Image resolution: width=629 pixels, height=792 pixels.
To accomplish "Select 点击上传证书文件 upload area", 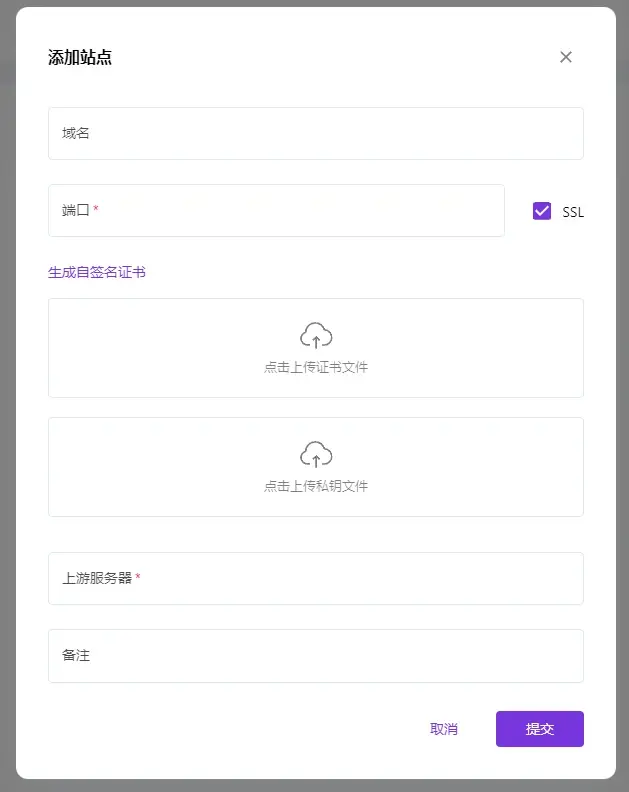I will point(315,348).
